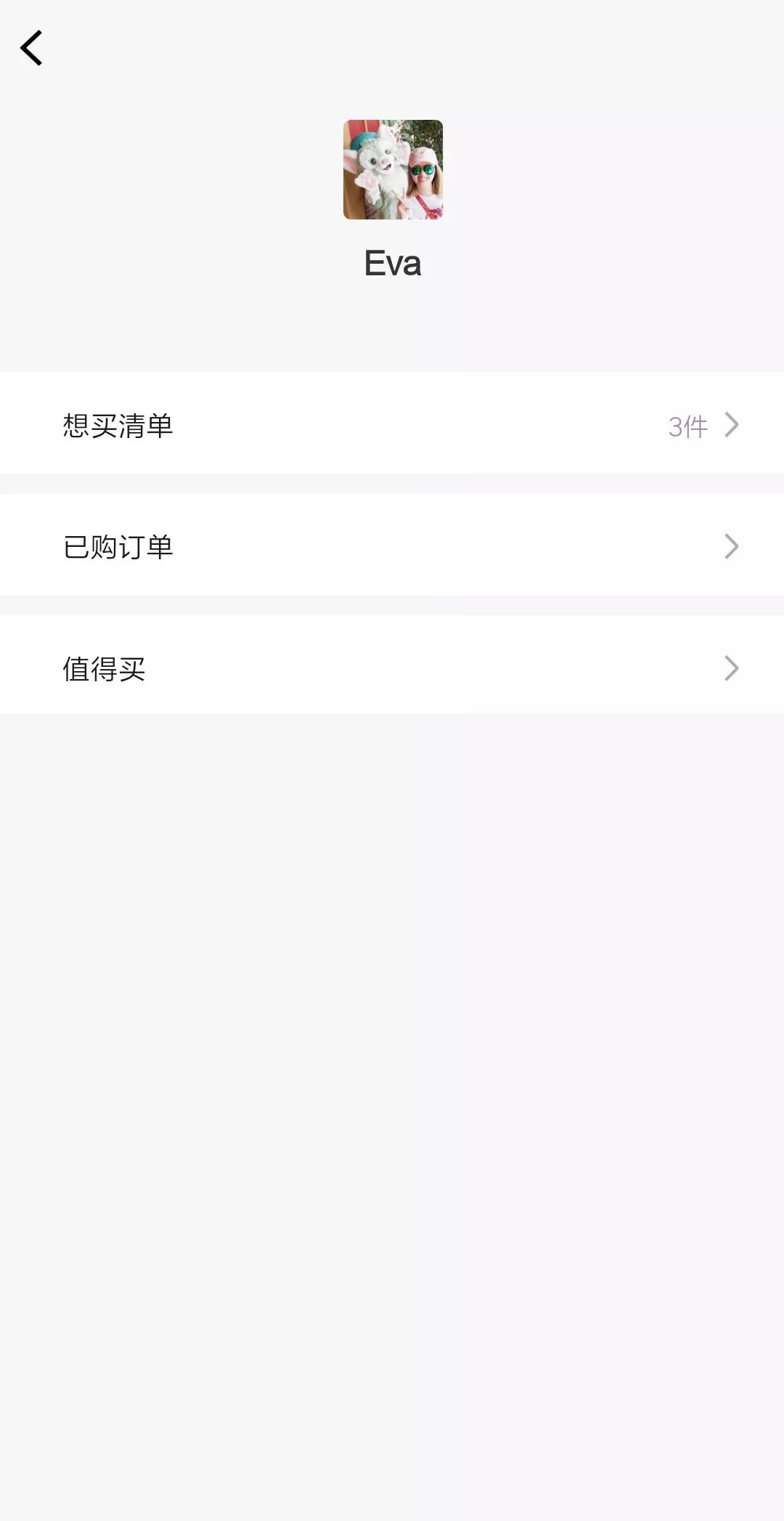Go back using the top-left arrow
The image size is (784, 1521).
pyautogui.click(x=32, y=48)
